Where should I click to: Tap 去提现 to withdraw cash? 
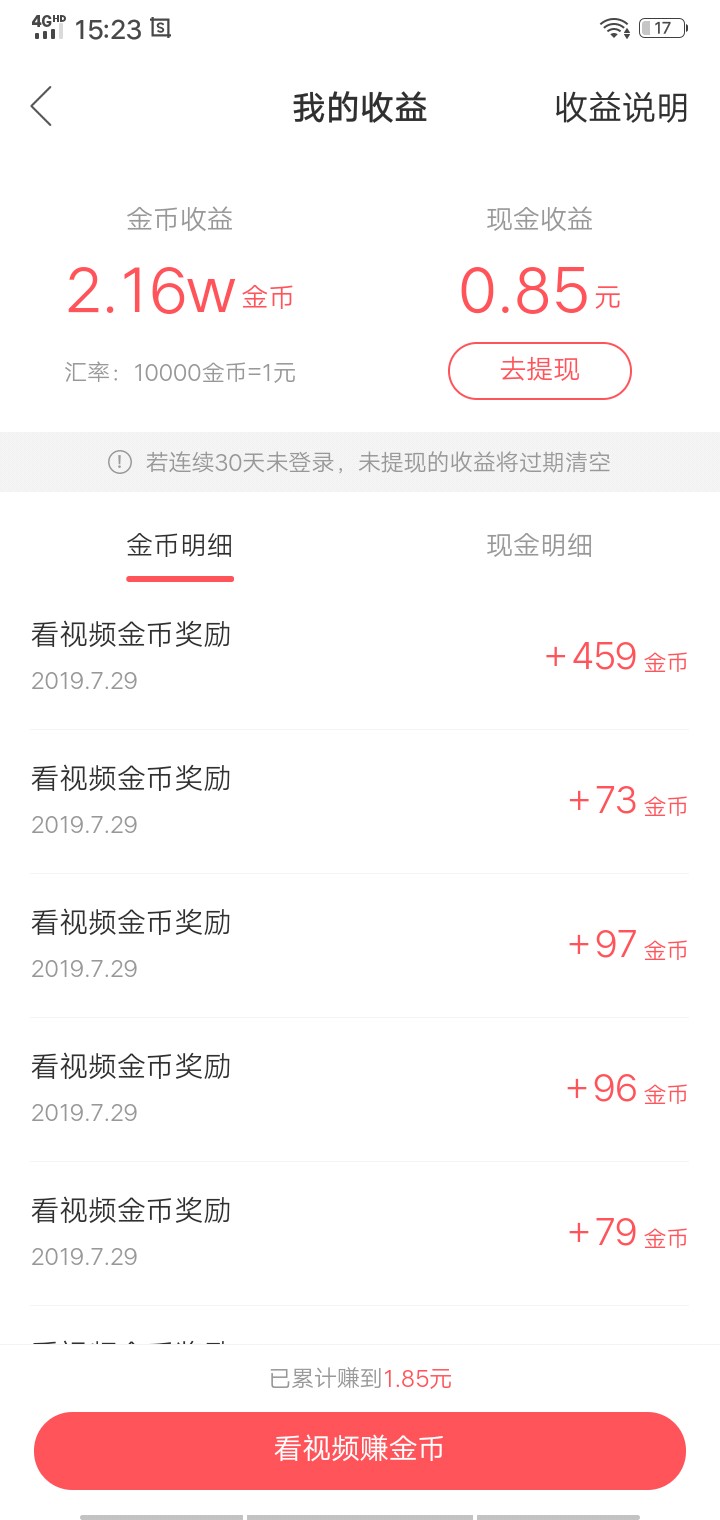coord(539,370)
